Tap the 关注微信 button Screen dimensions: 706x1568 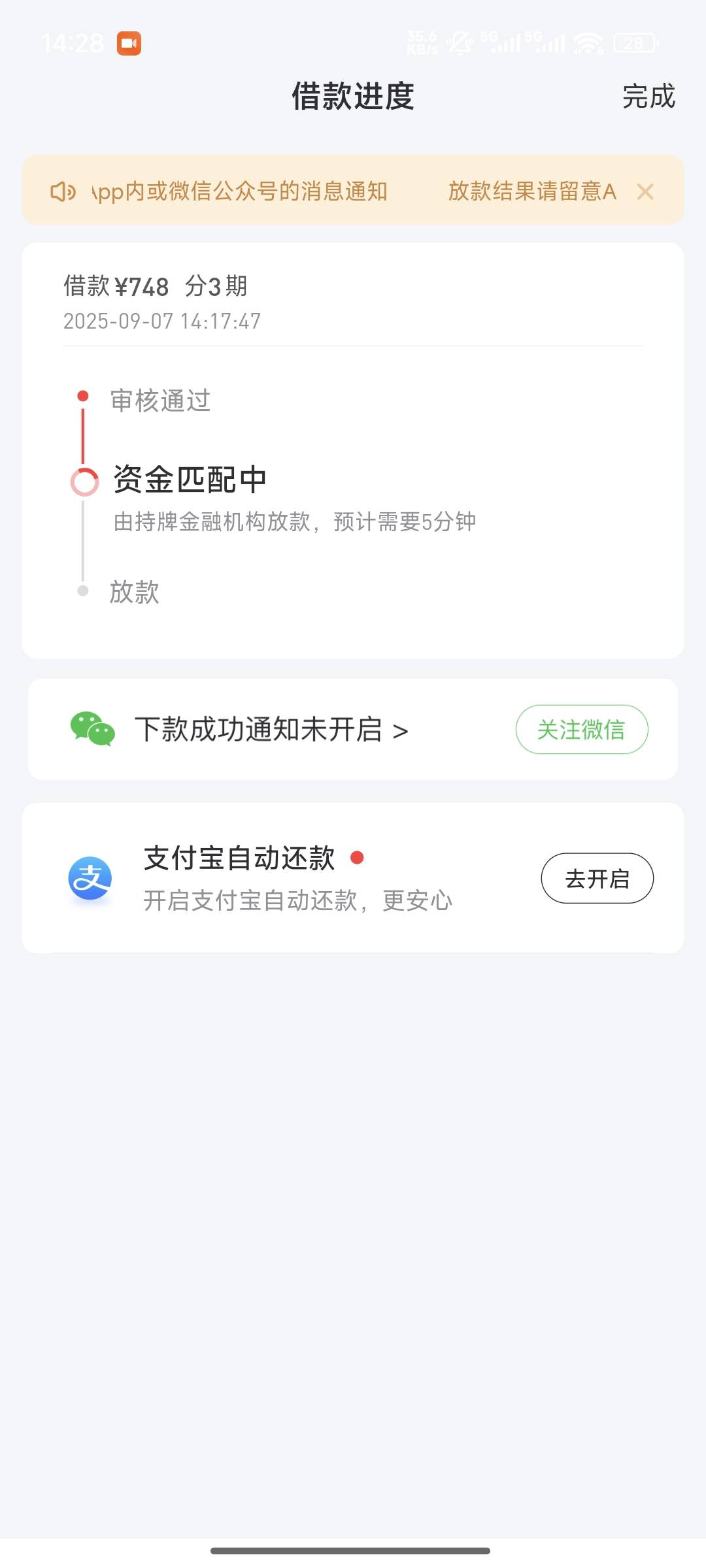(582, 729)
